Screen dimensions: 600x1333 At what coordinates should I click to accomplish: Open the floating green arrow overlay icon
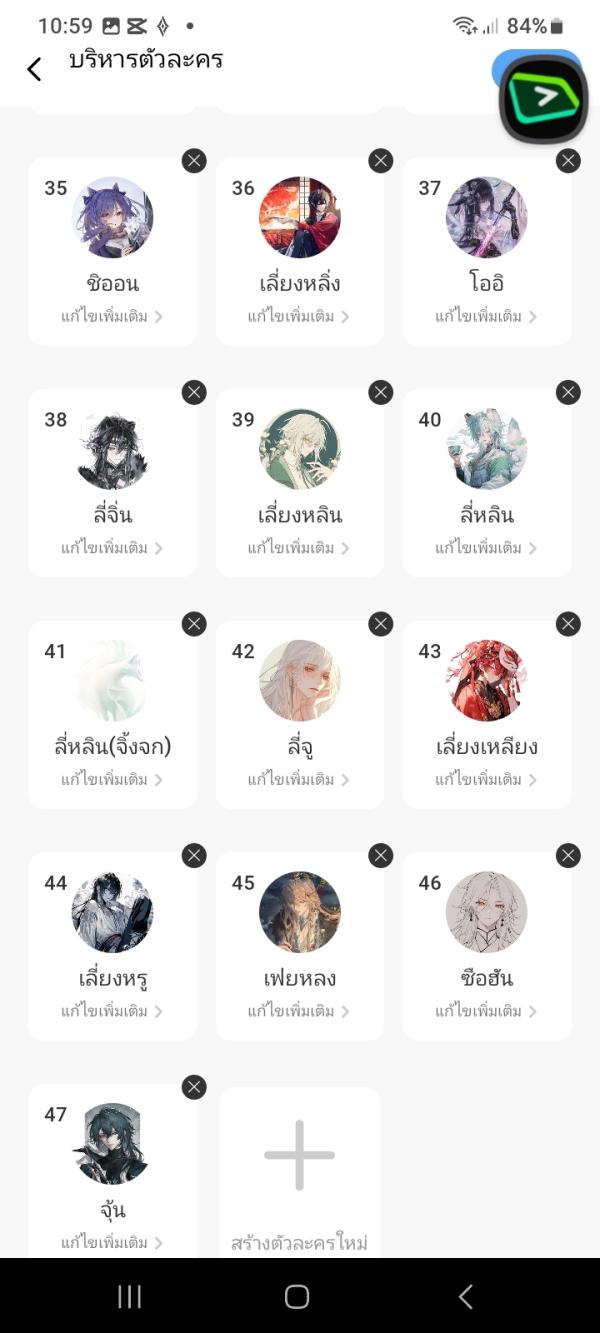[543, 98]
